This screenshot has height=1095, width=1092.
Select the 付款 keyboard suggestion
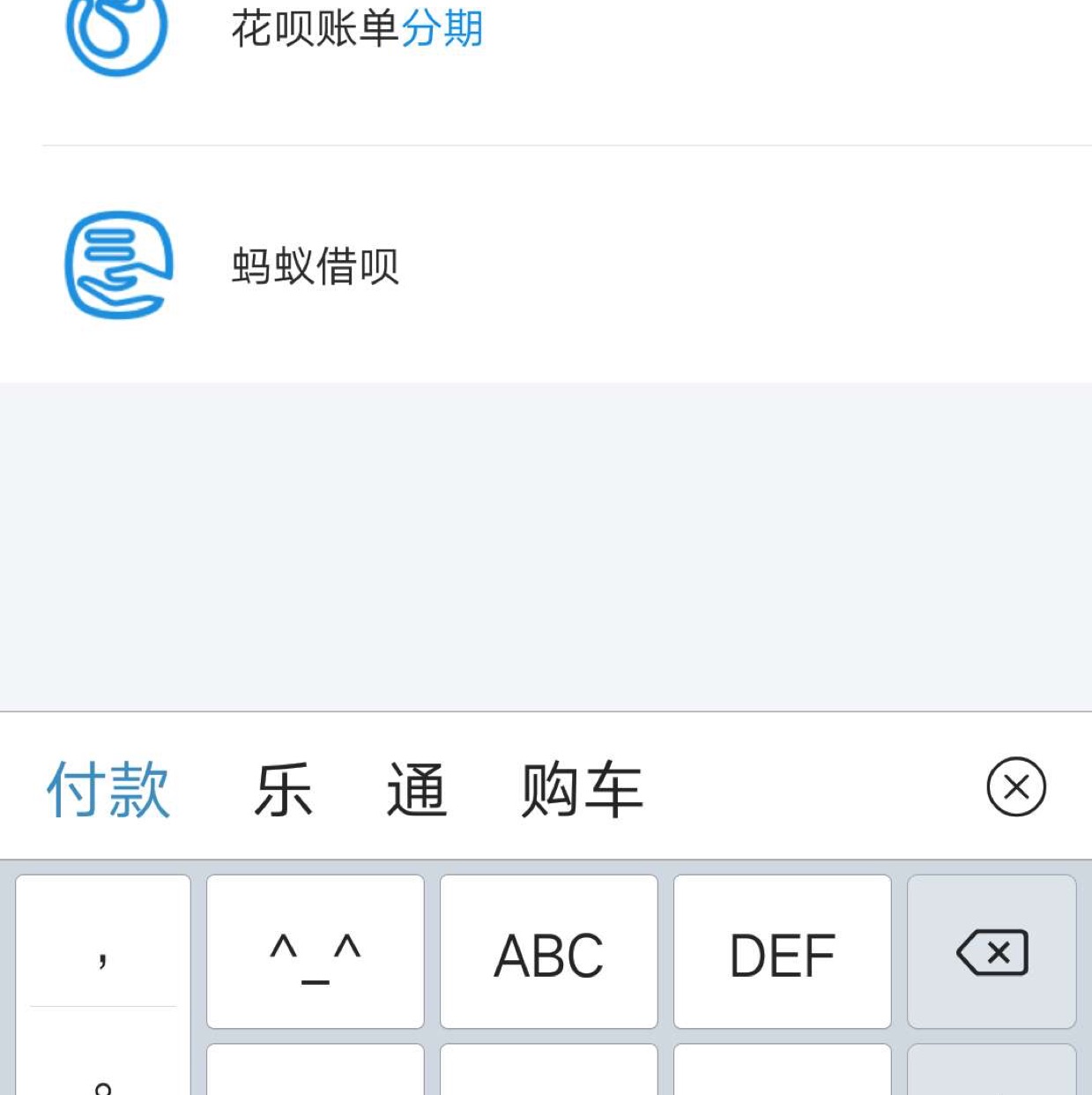(x=108, y=789)
